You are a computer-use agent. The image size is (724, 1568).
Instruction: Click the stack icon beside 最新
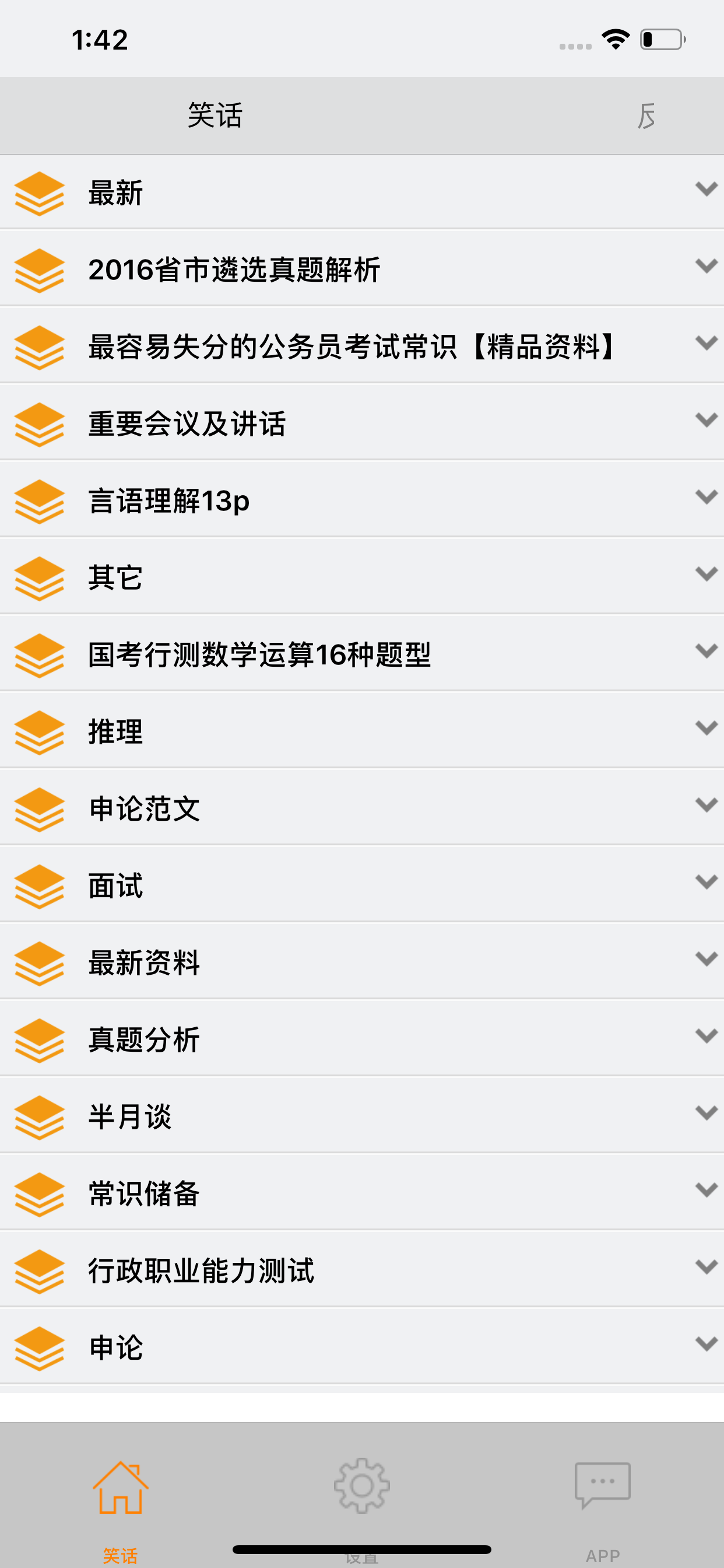(40, 194)
